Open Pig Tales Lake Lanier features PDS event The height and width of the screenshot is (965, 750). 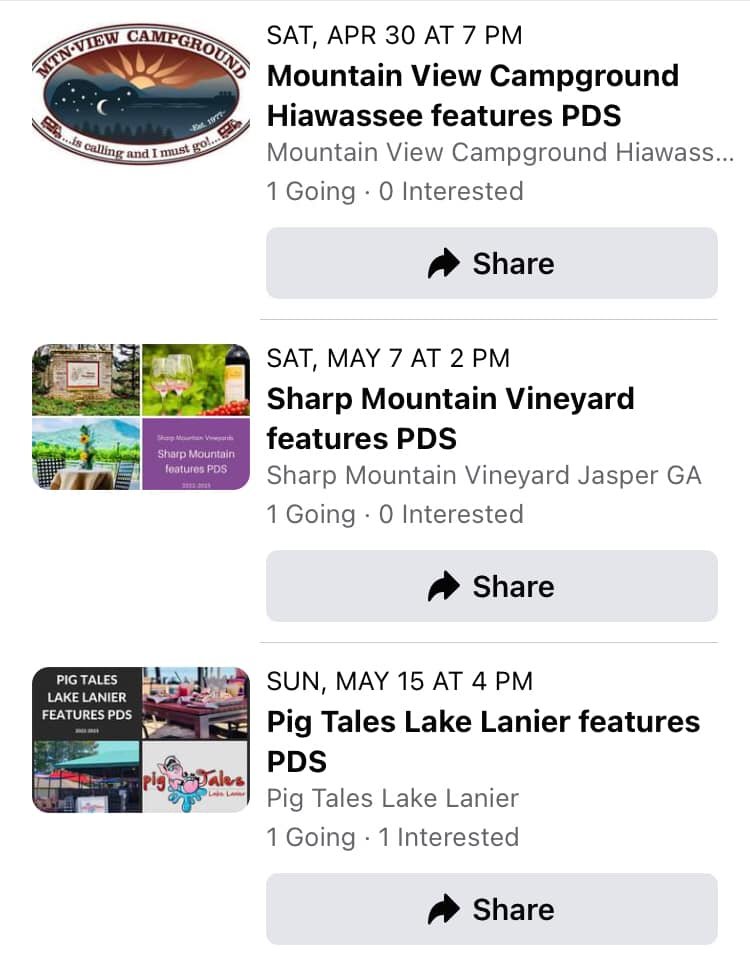click(483, 741)
